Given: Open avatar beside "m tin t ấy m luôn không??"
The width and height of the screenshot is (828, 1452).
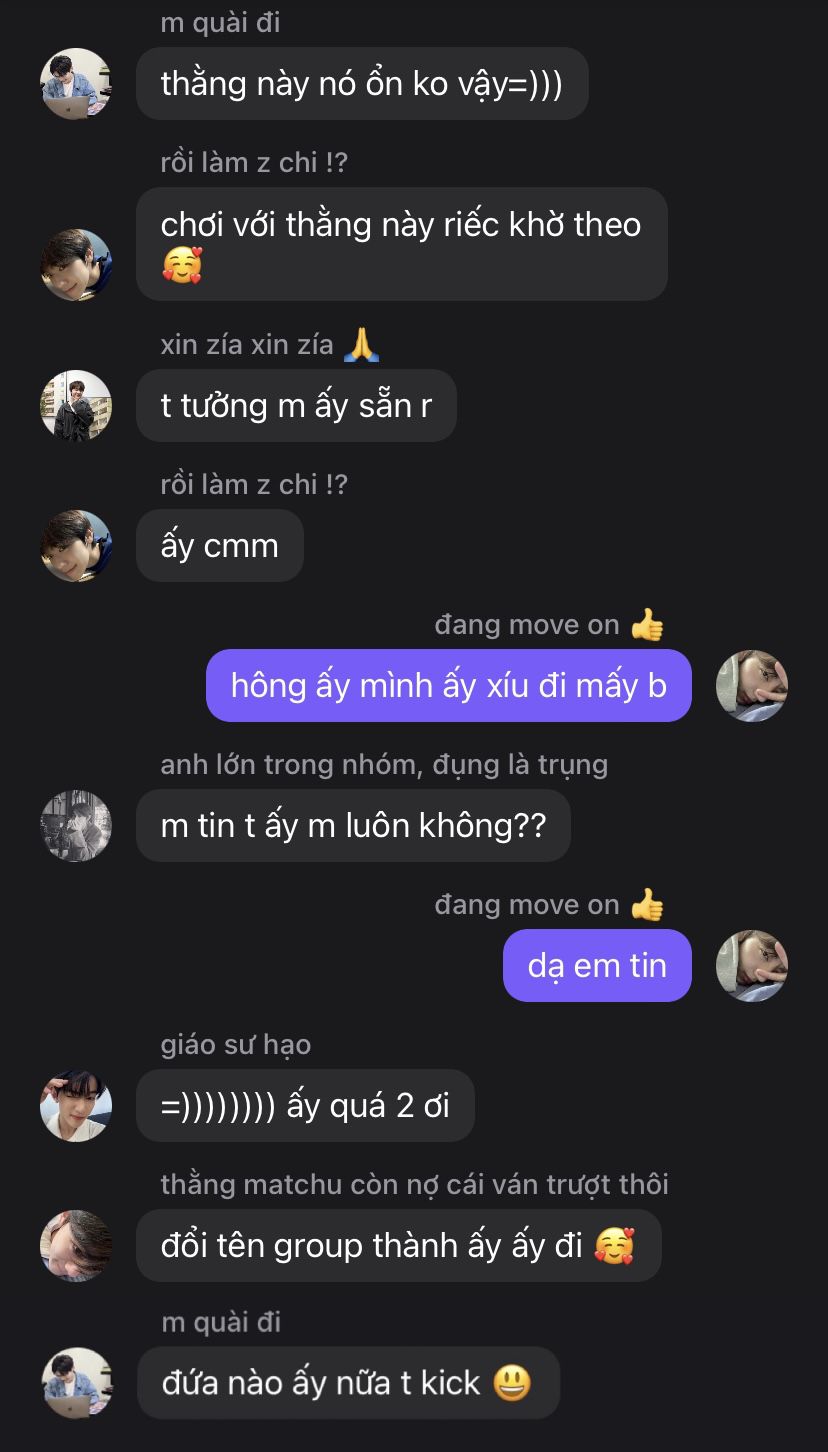Looking at the screenshot, I should click(x=76, y=826).
